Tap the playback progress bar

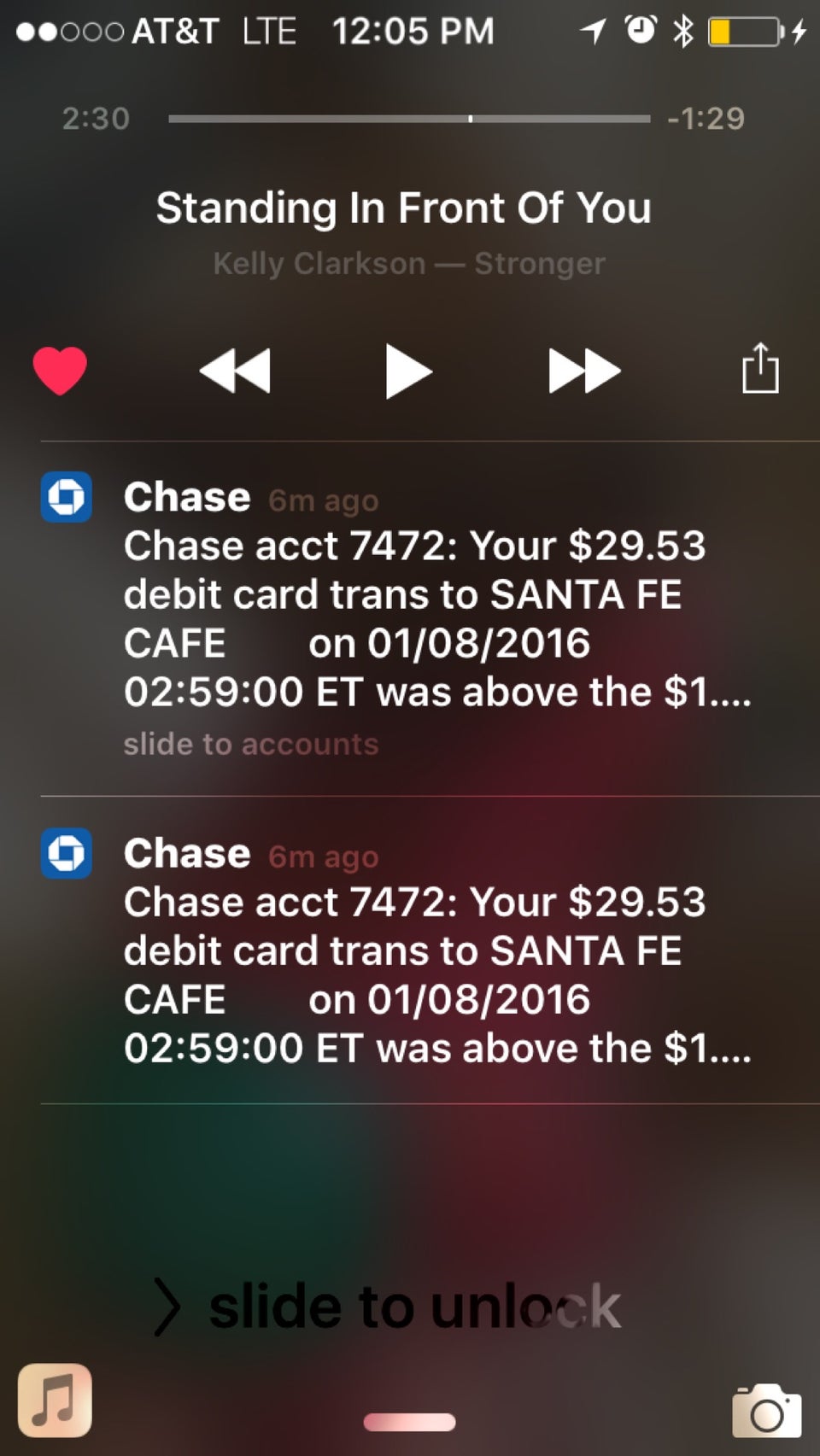408,119
